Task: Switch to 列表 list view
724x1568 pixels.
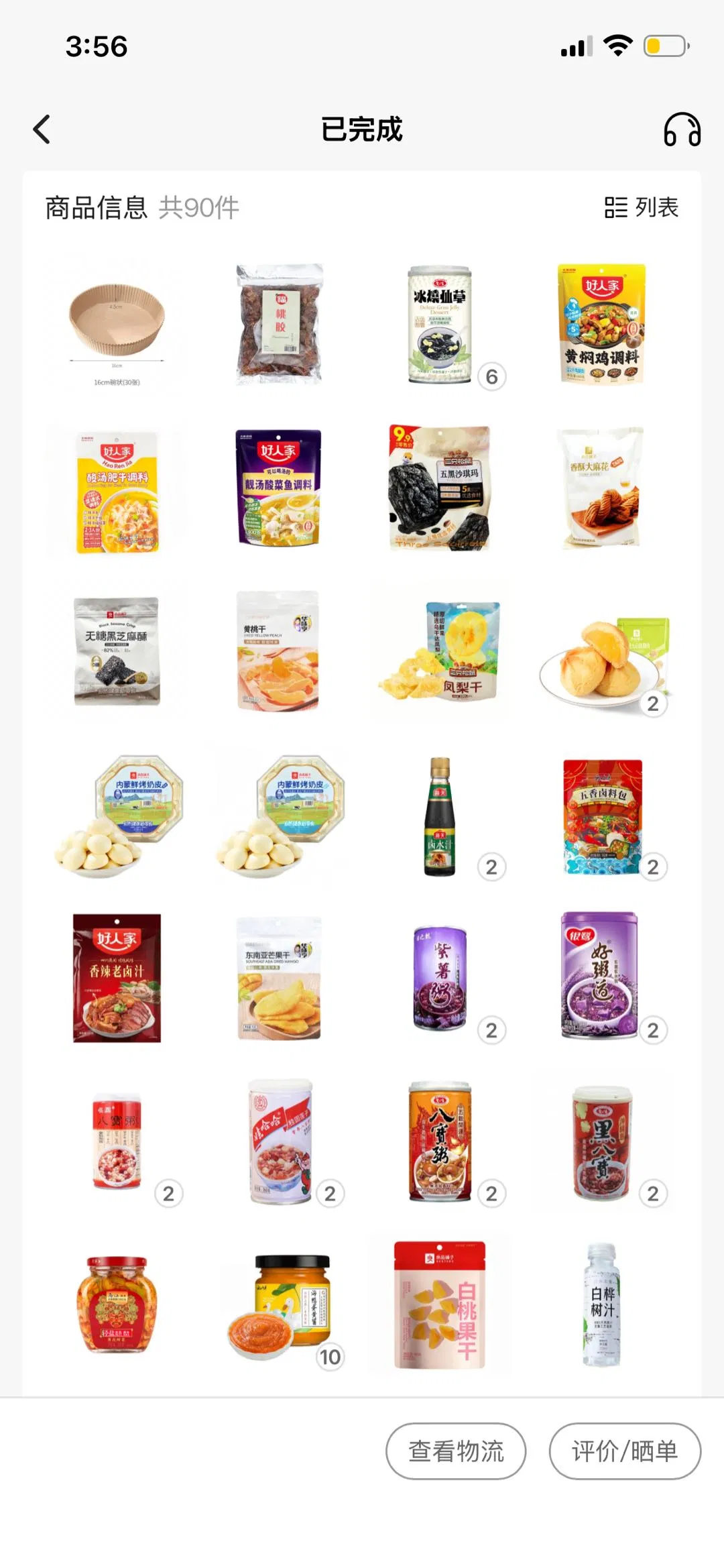Action: coord(642,208)
